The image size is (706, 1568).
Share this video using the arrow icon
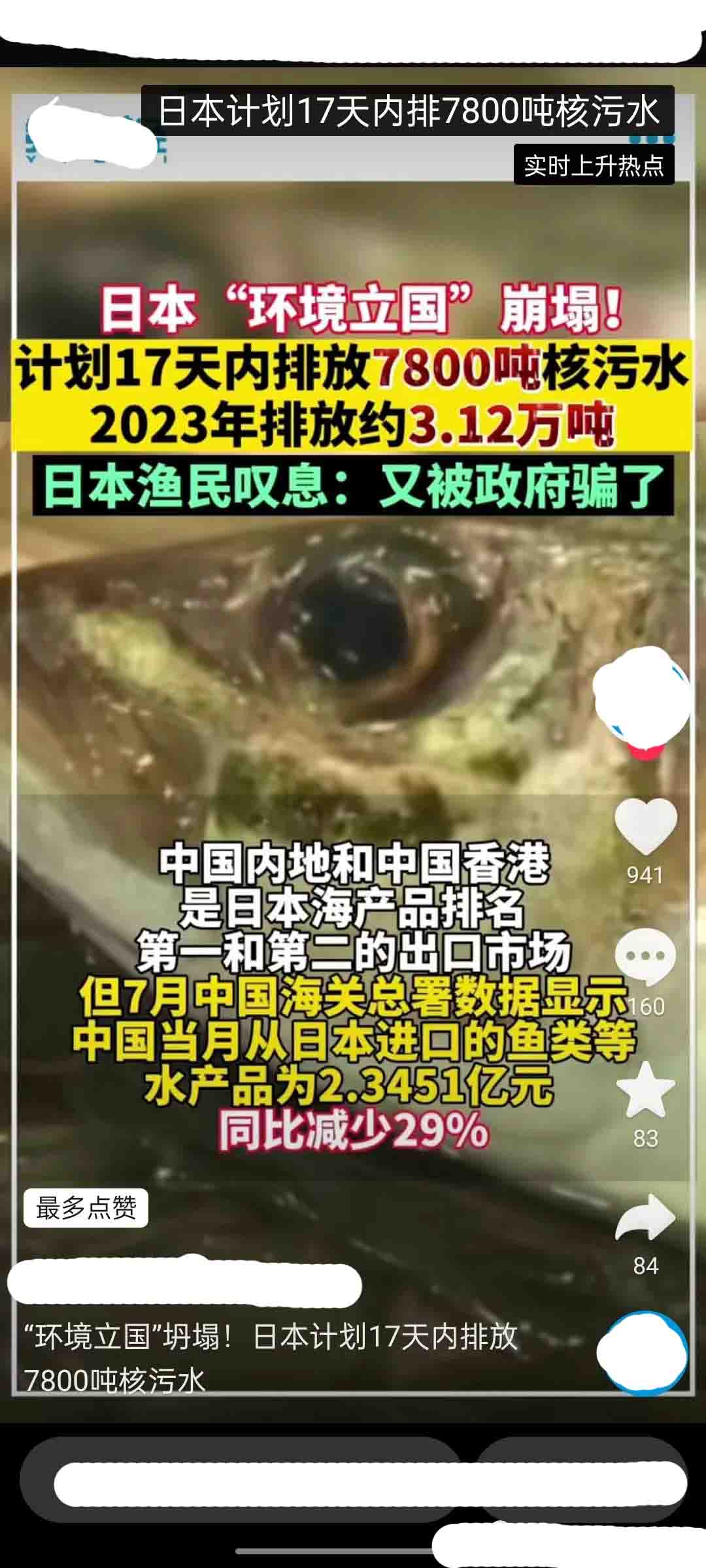[645, 1218]
